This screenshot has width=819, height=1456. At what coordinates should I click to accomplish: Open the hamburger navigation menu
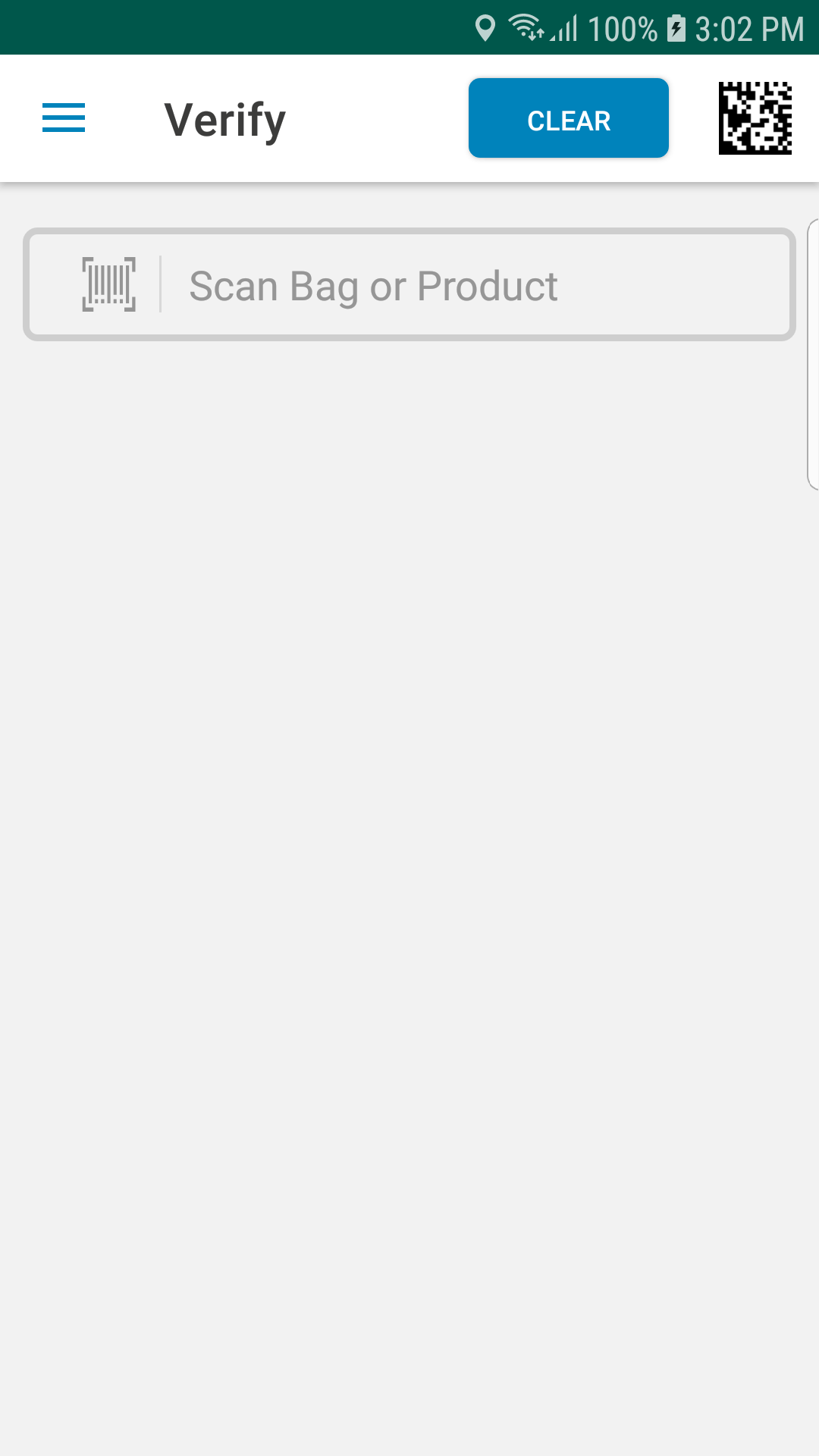[x=64, y=118]
